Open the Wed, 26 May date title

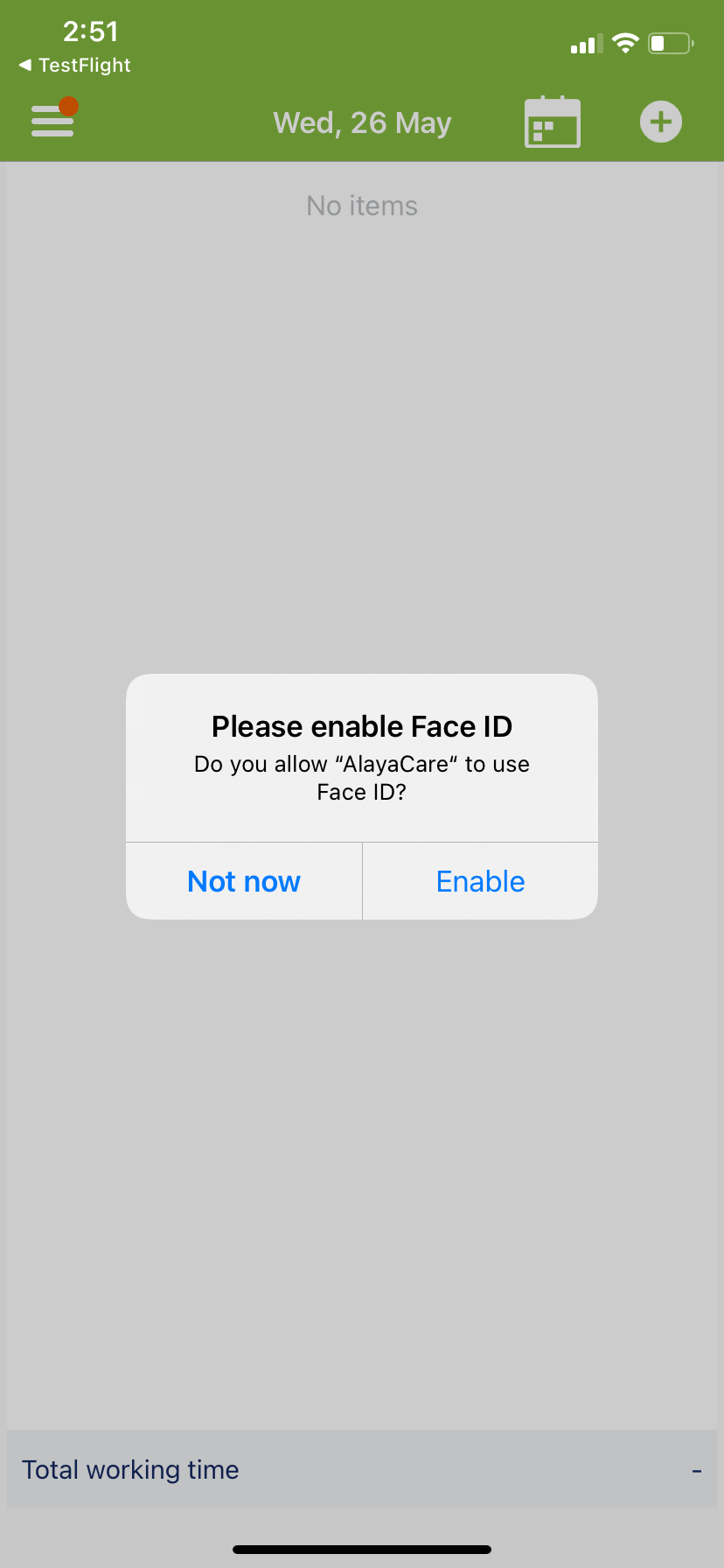coord(362,122)
